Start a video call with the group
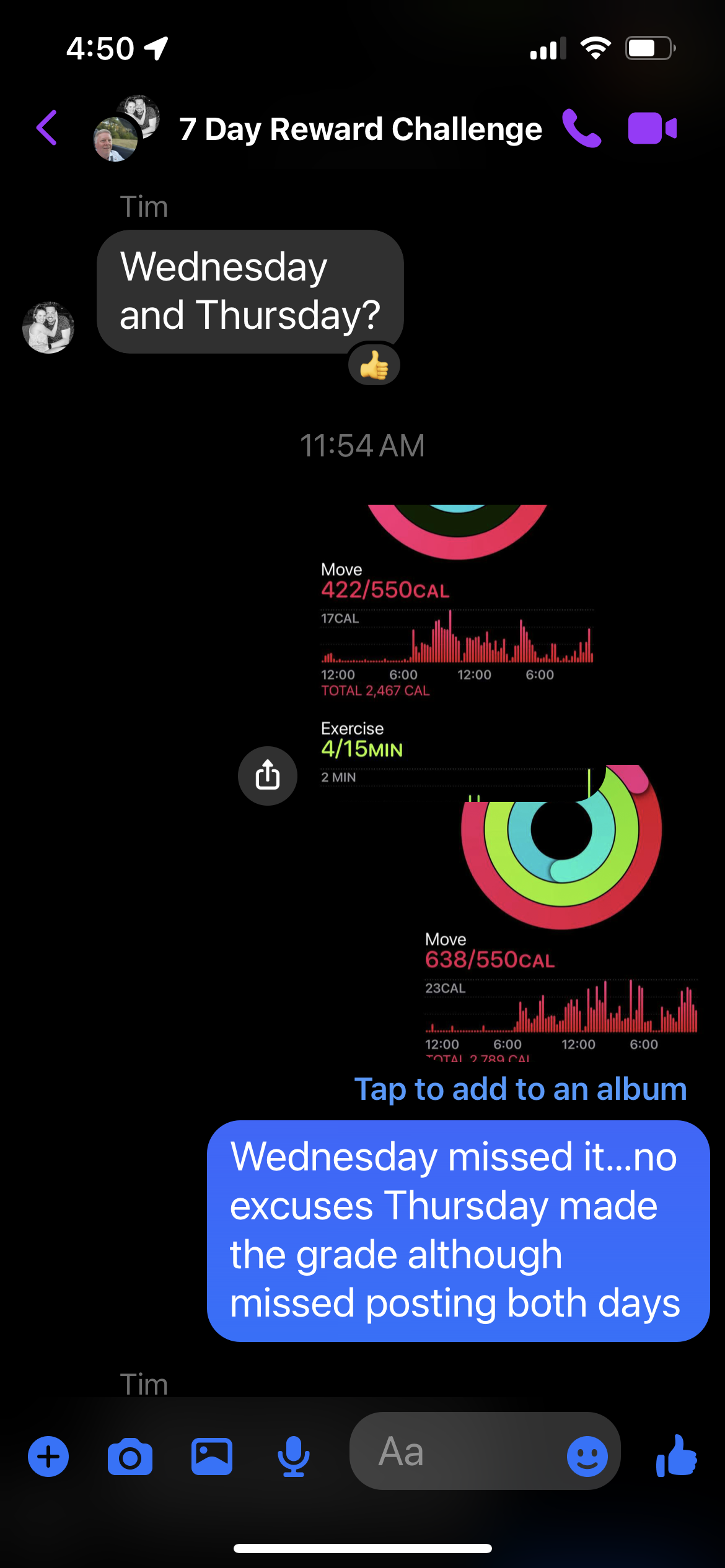 point(652,129)
